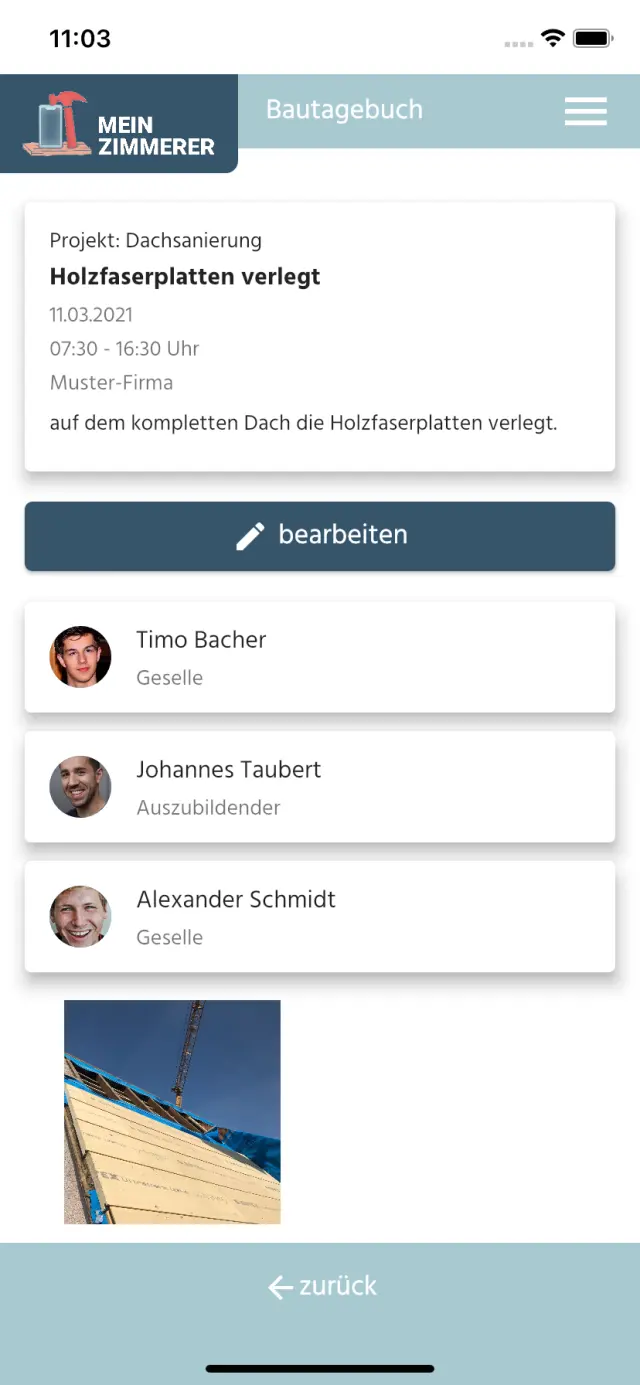640x1385 pixels.
Task: Tap the Mein Zimmerer home logo
Action: click(x=119, y=124)
